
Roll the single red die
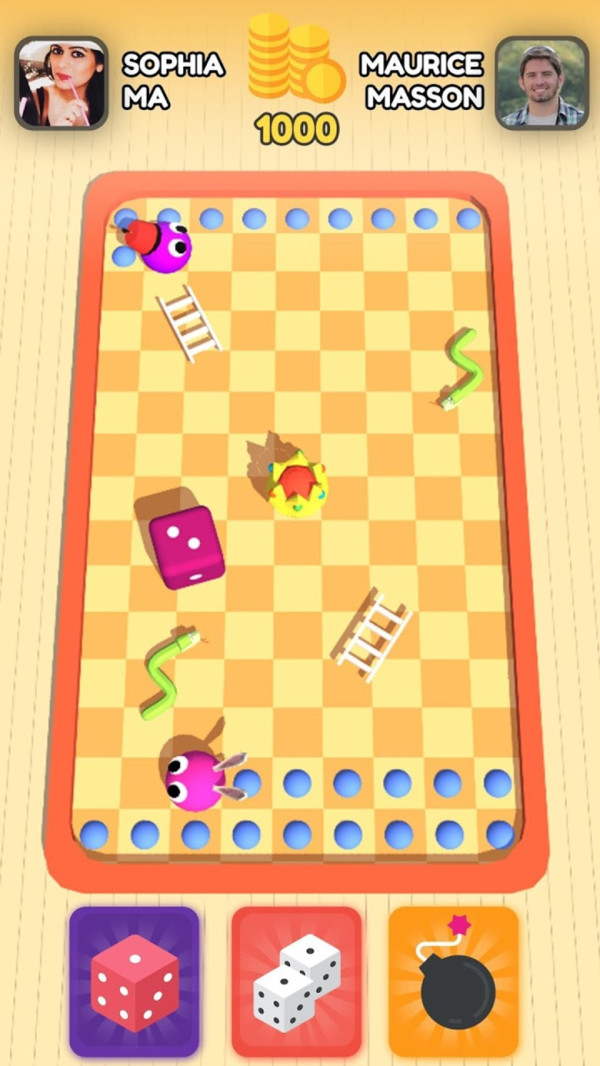[134, 981]
